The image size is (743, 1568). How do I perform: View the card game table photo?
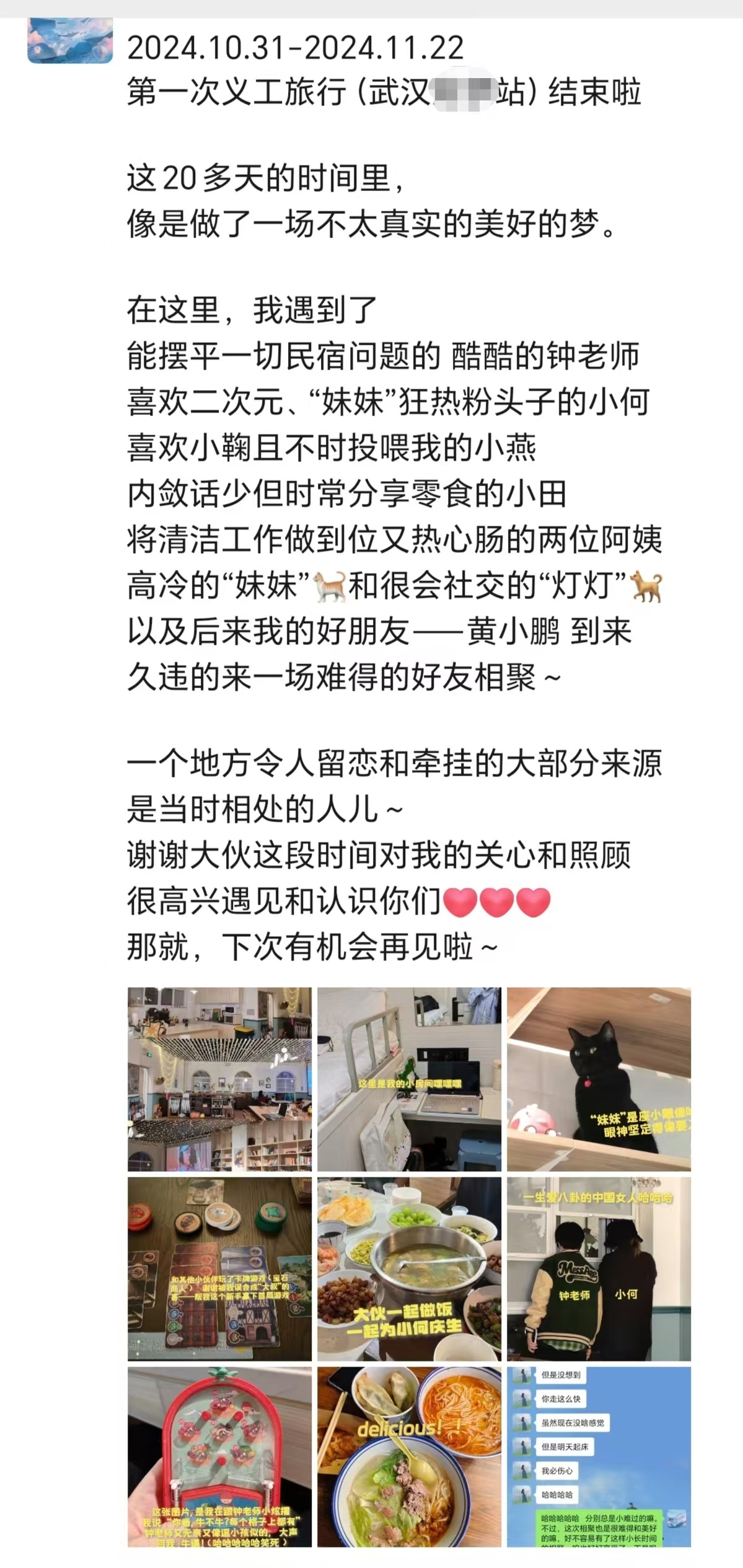(x=219, y=1269)
